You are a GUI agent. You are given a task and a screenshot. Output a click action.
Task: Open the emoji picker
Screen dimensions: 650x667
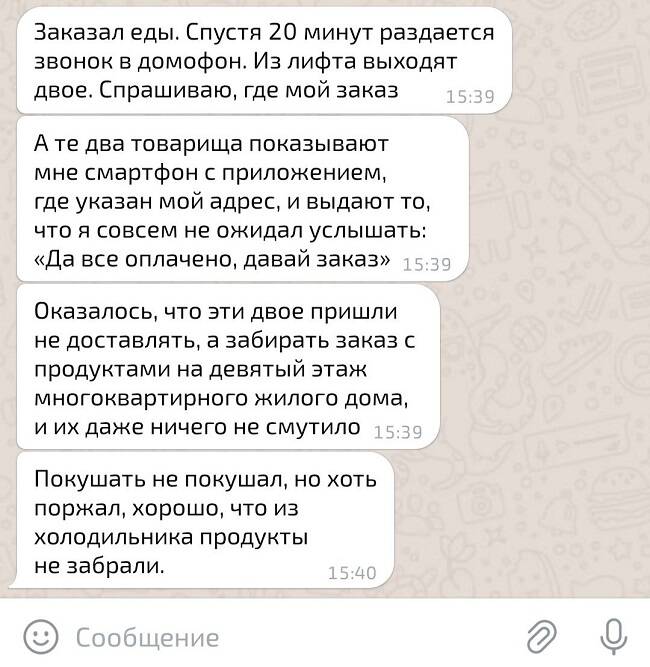[x=39, y=635]
